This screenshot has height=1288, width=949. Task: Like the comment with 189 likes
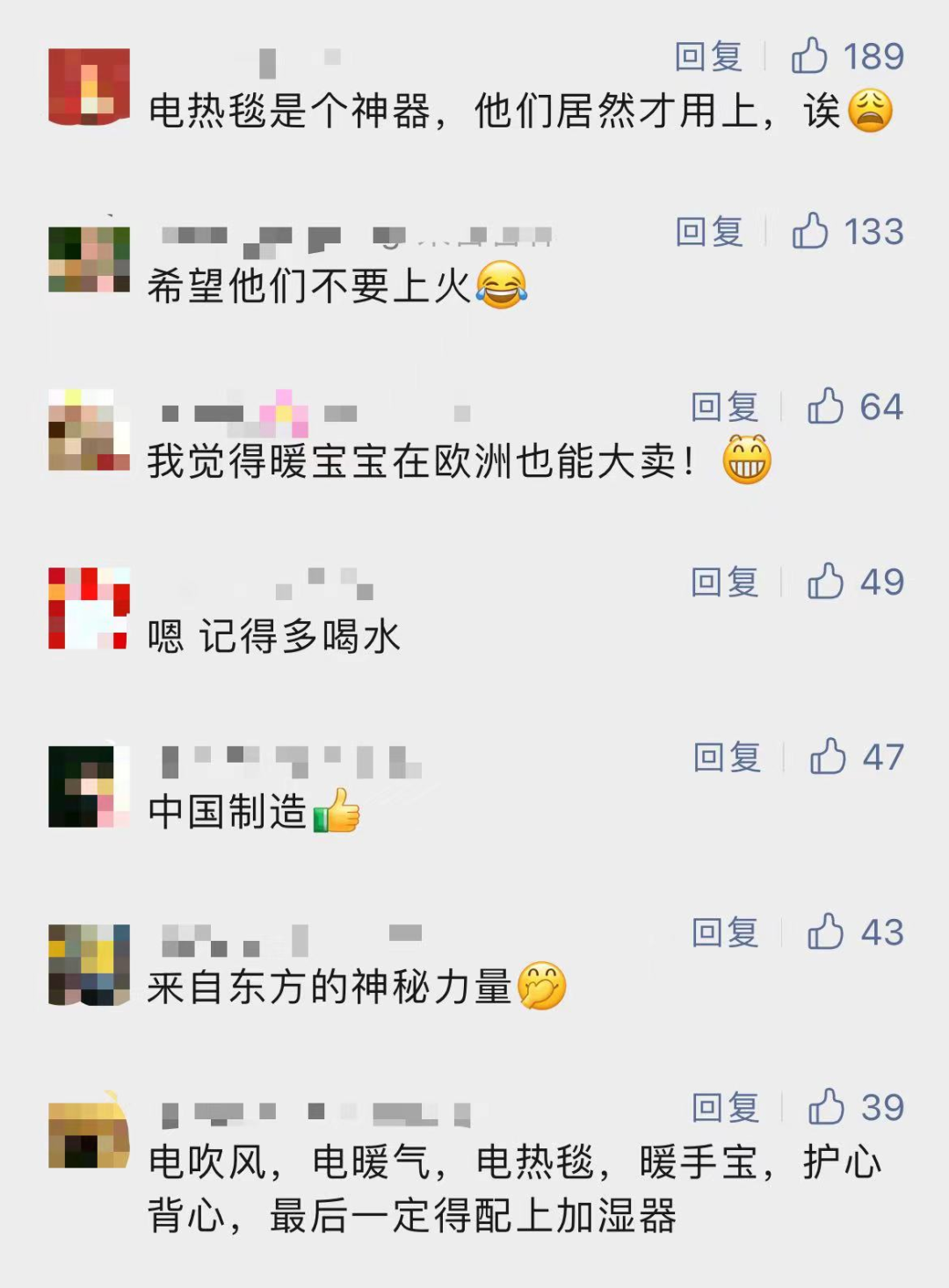point(809,56)
